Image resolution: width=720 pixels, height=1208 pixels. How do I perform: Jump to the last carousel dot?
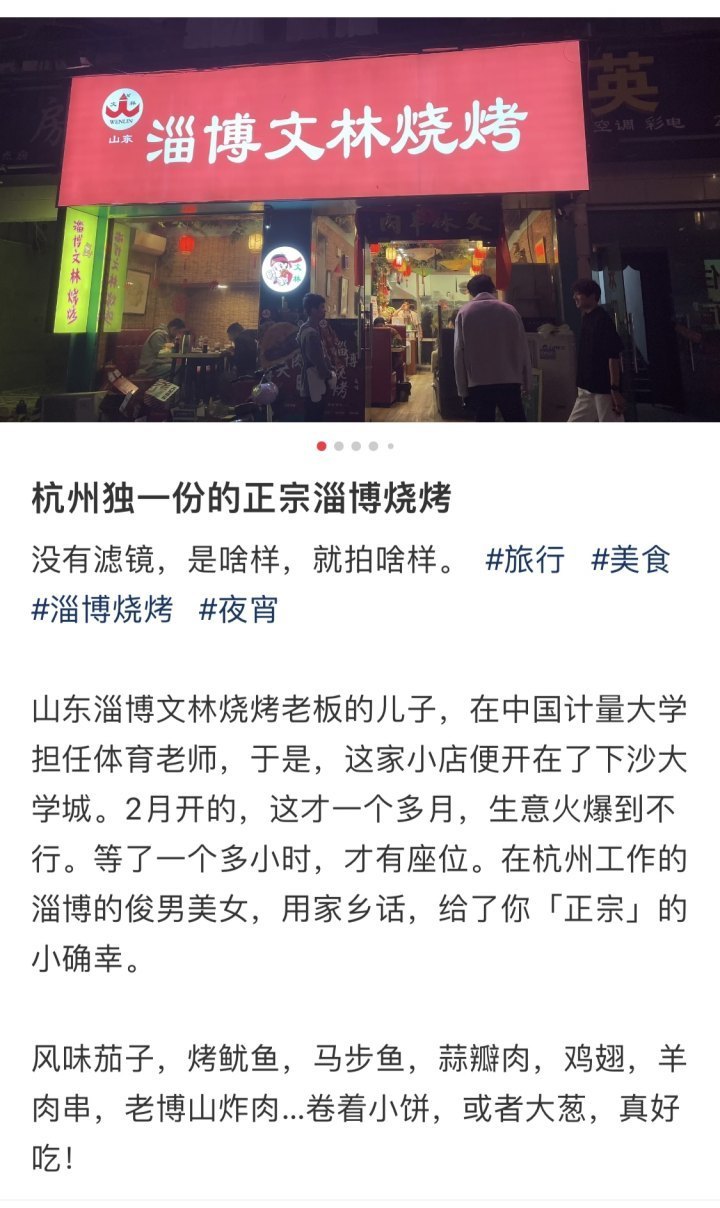click(x=392, y=446)
